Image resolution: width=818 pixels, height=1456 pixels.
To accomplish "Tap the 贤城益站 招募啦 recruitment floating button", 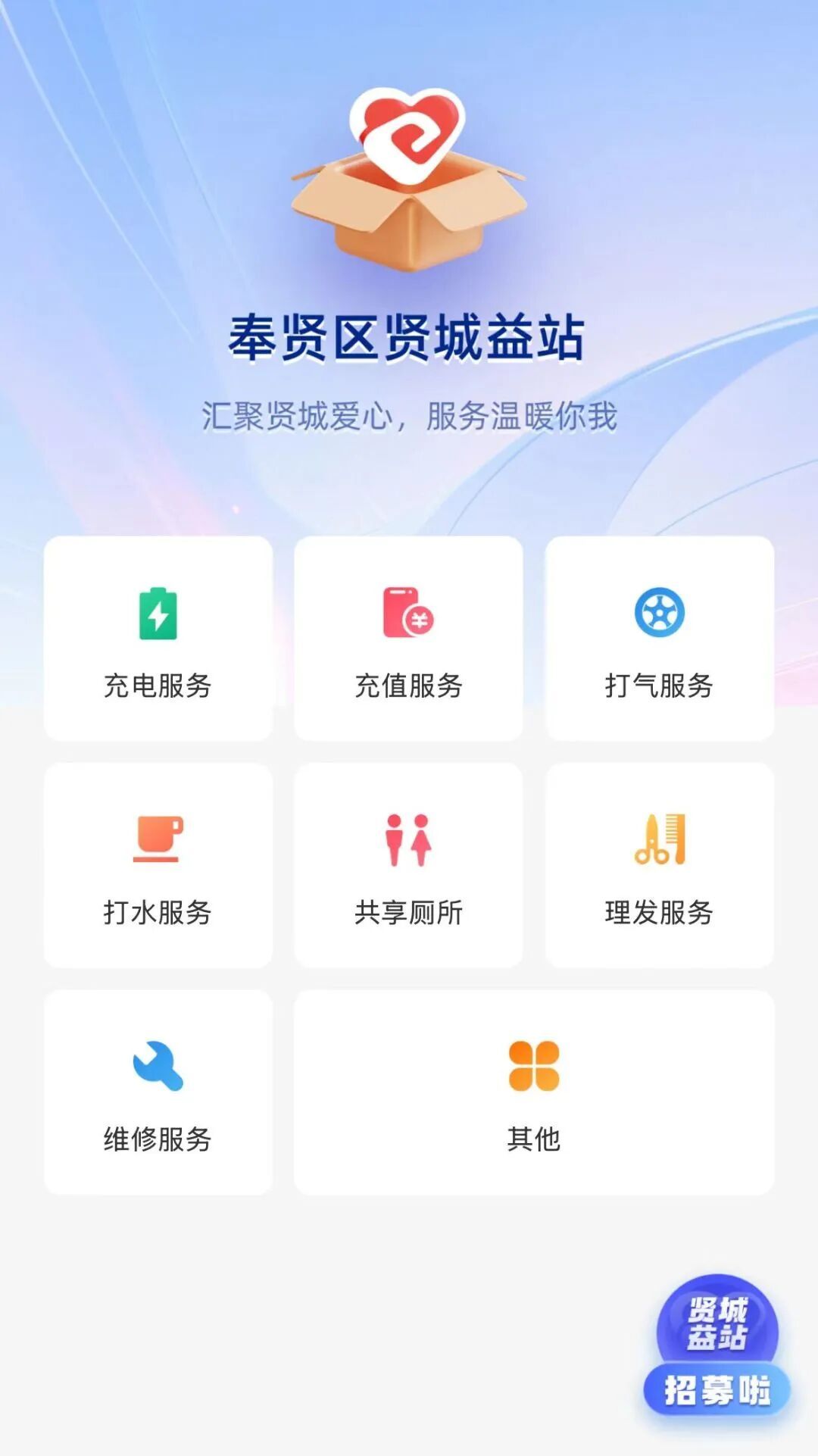I will [x=717, y=1347].
